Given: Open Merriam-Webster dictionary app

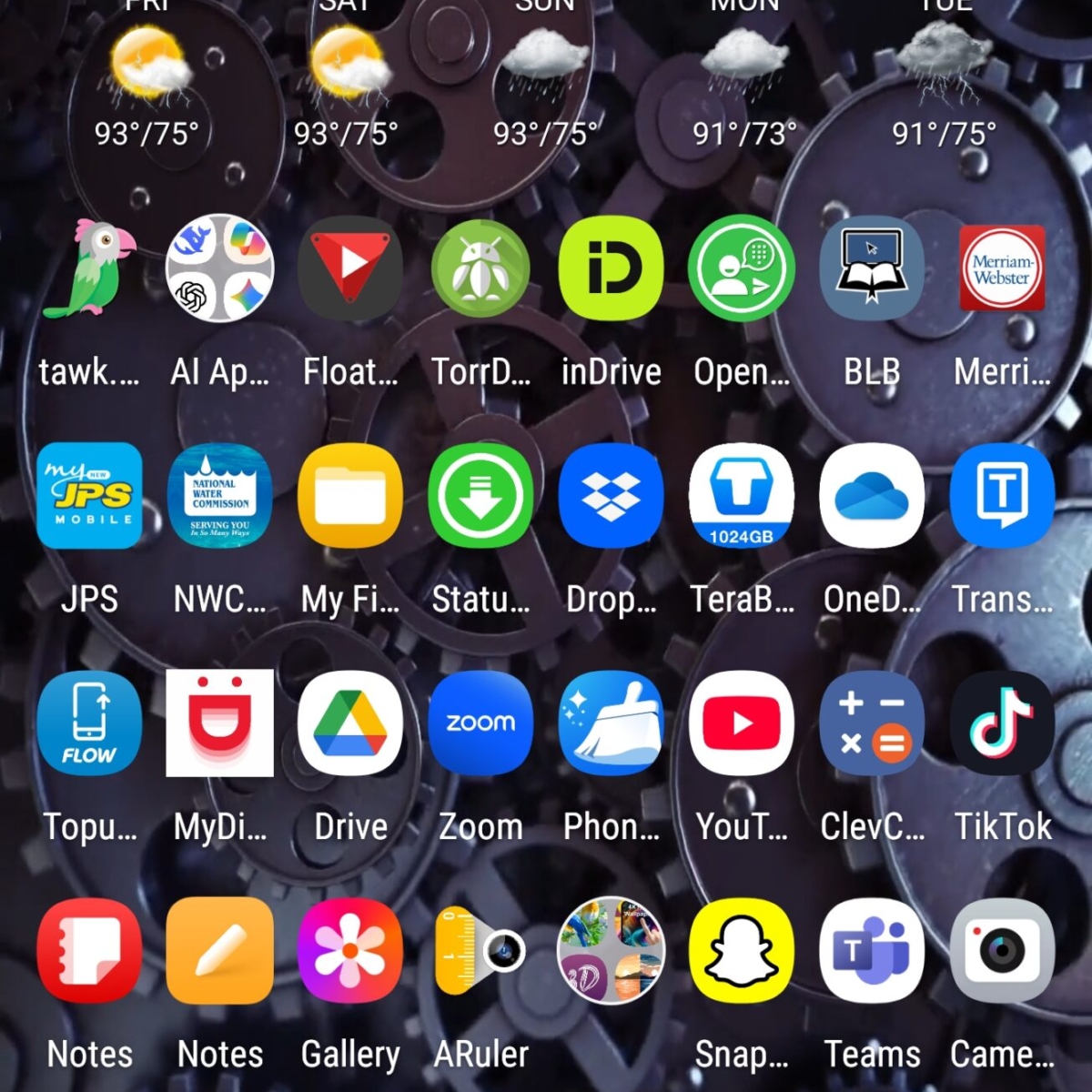Looking at the screenshot, I should pyautogui.click(x=1002, y=269).
